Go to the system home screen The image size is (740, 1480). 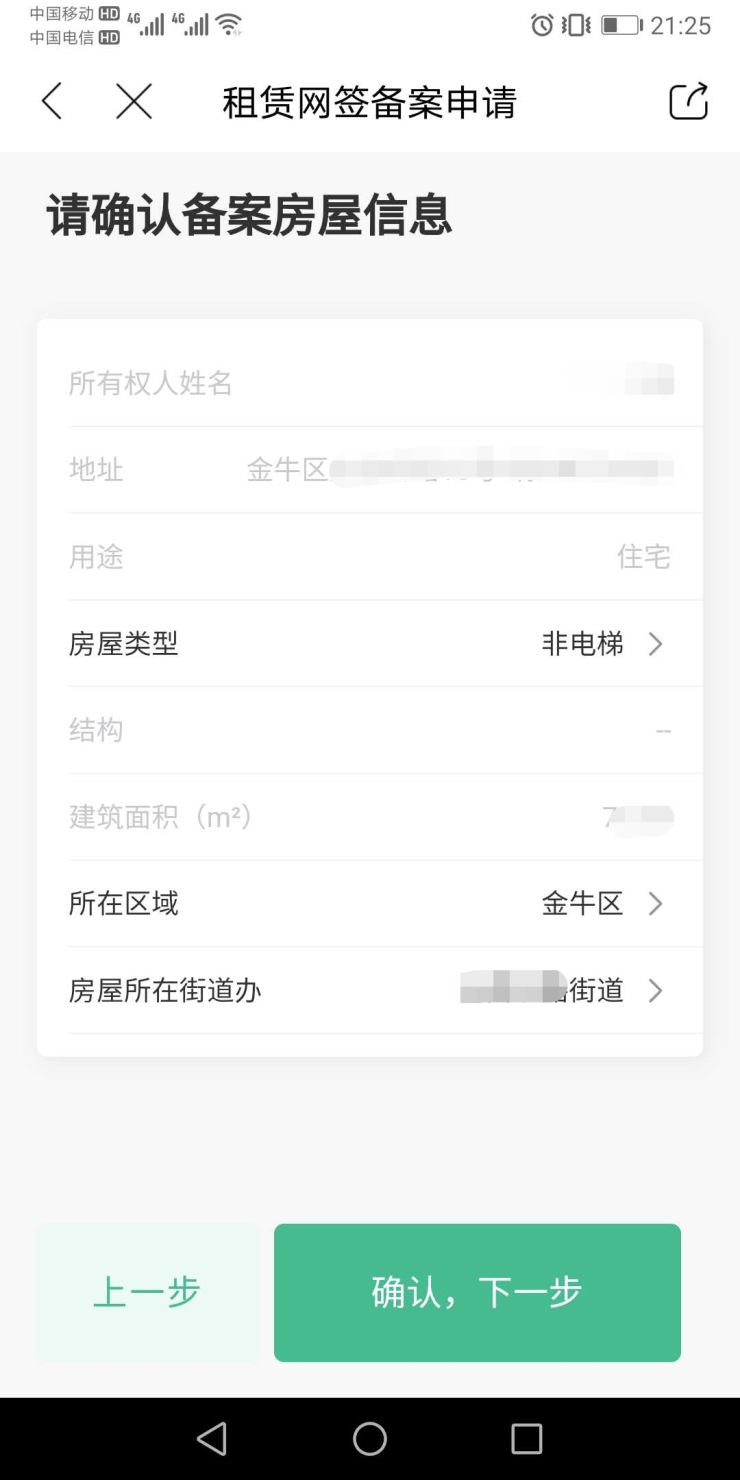370,1439
